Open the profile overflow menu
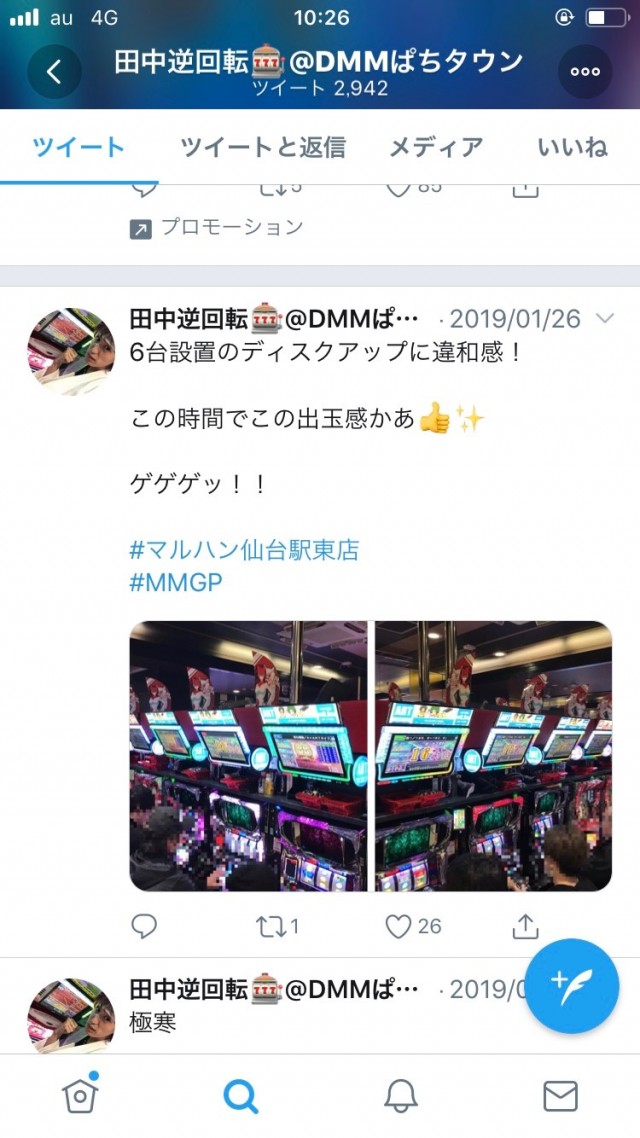The width and height of the screenshot is (640, 1138). point(584,72)
